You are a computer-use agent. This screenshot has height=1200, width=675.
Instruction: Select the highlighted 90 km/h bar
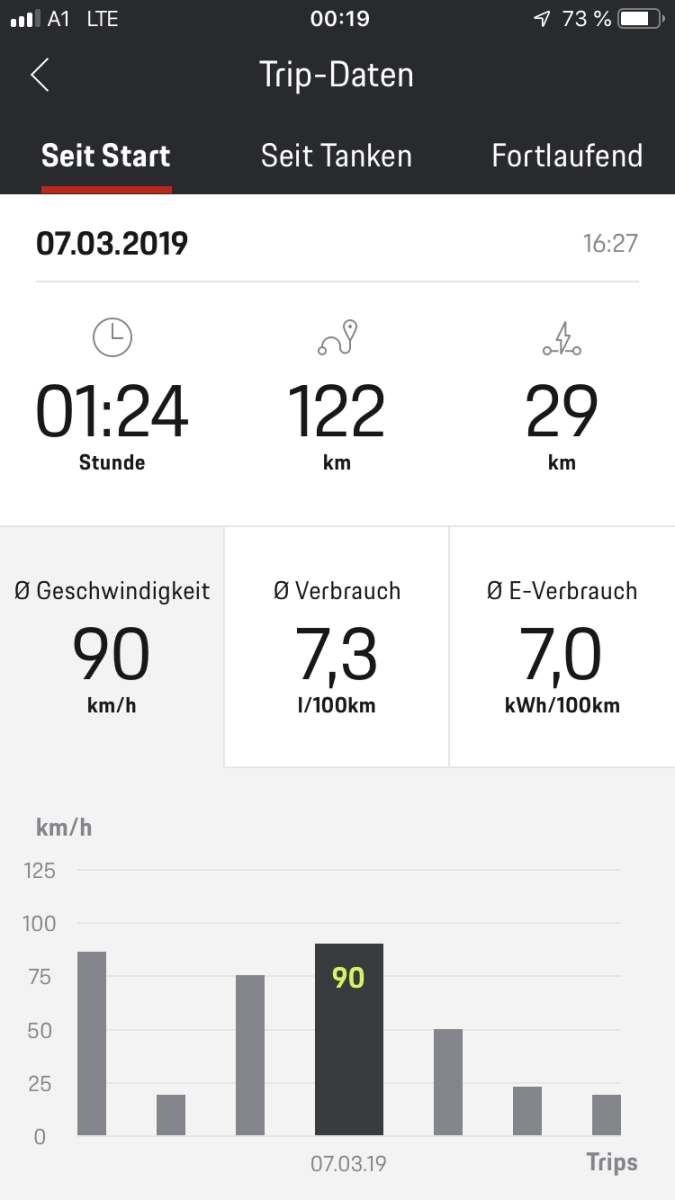pos(348,1040)
